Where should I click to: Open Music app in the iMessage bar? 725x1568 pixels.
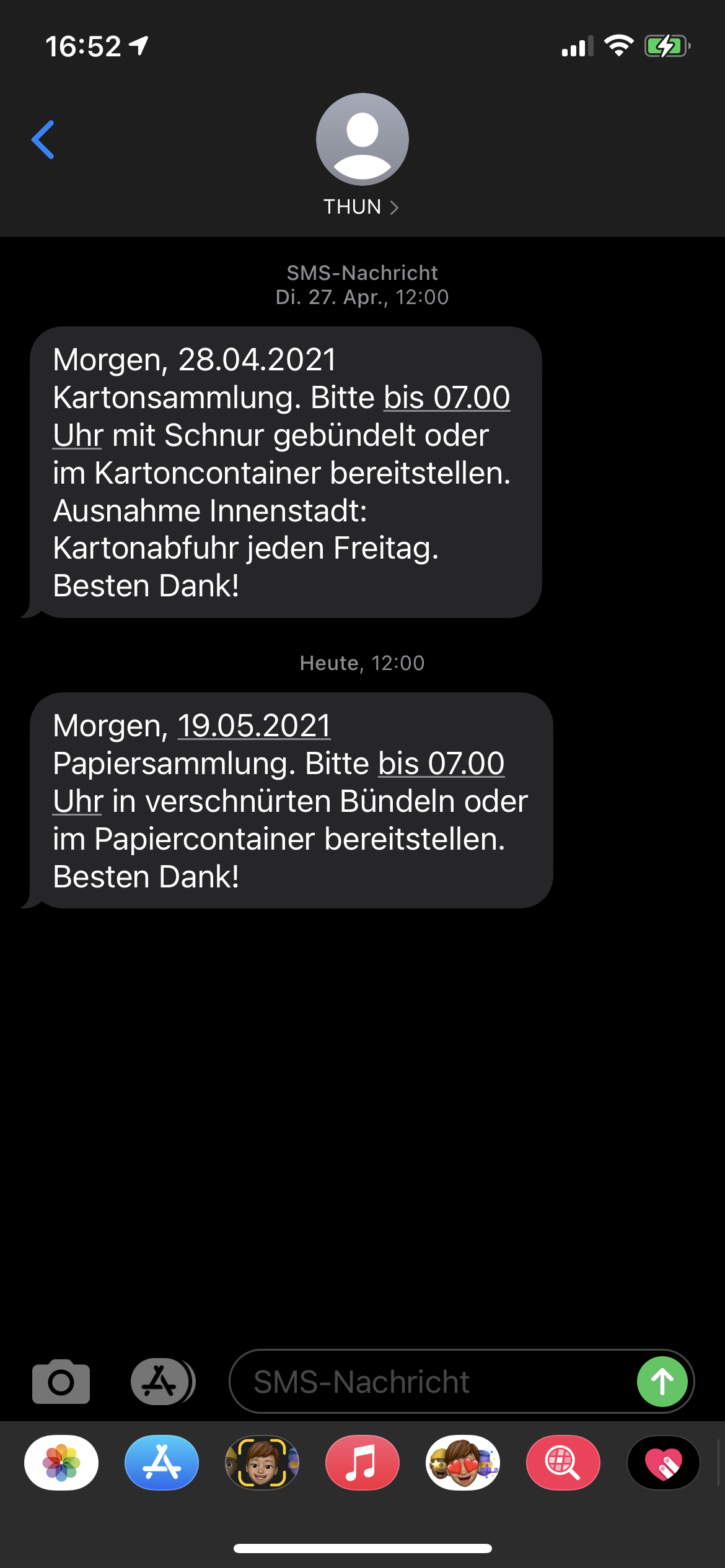[362, 1463]
